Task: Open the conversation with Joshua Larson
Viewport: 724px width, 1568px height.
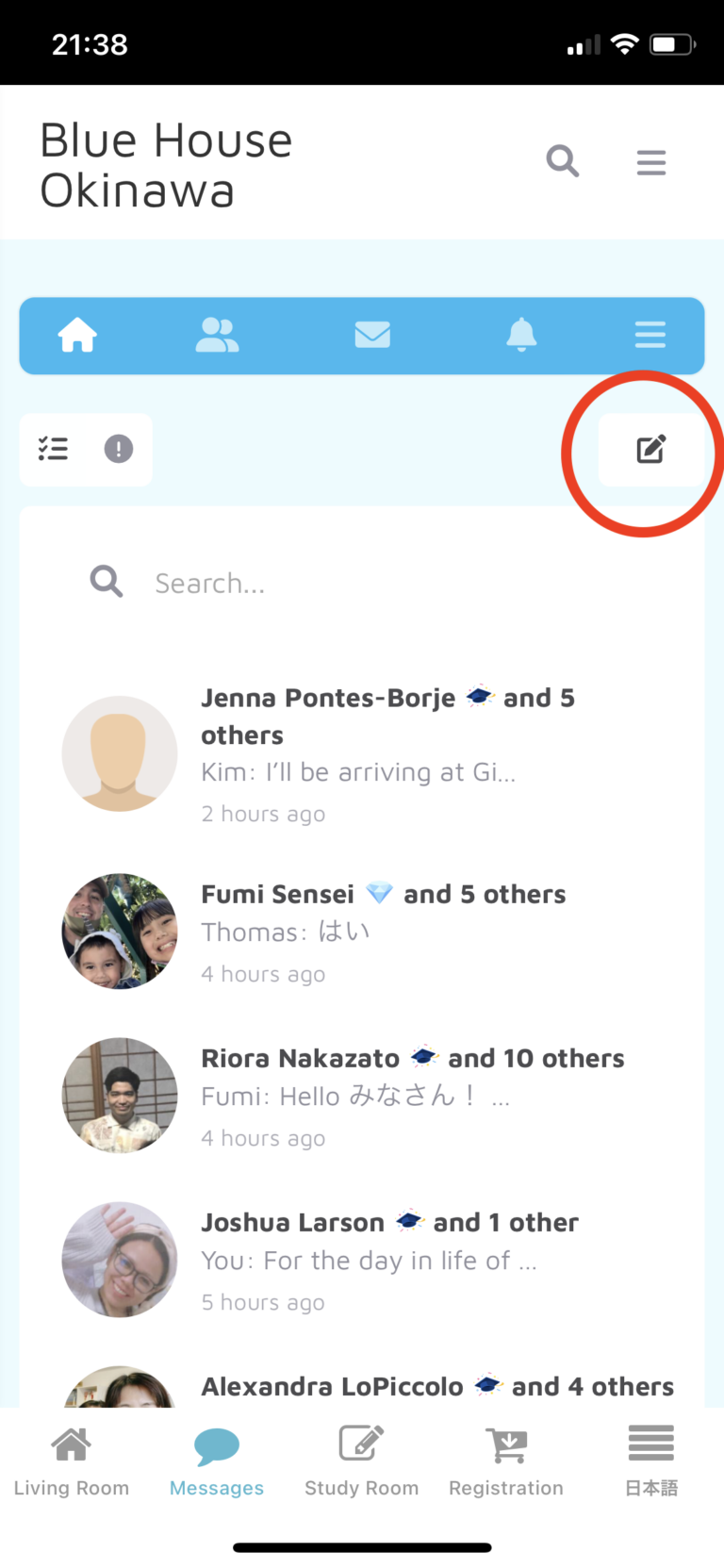Action: pos(389,1259)
